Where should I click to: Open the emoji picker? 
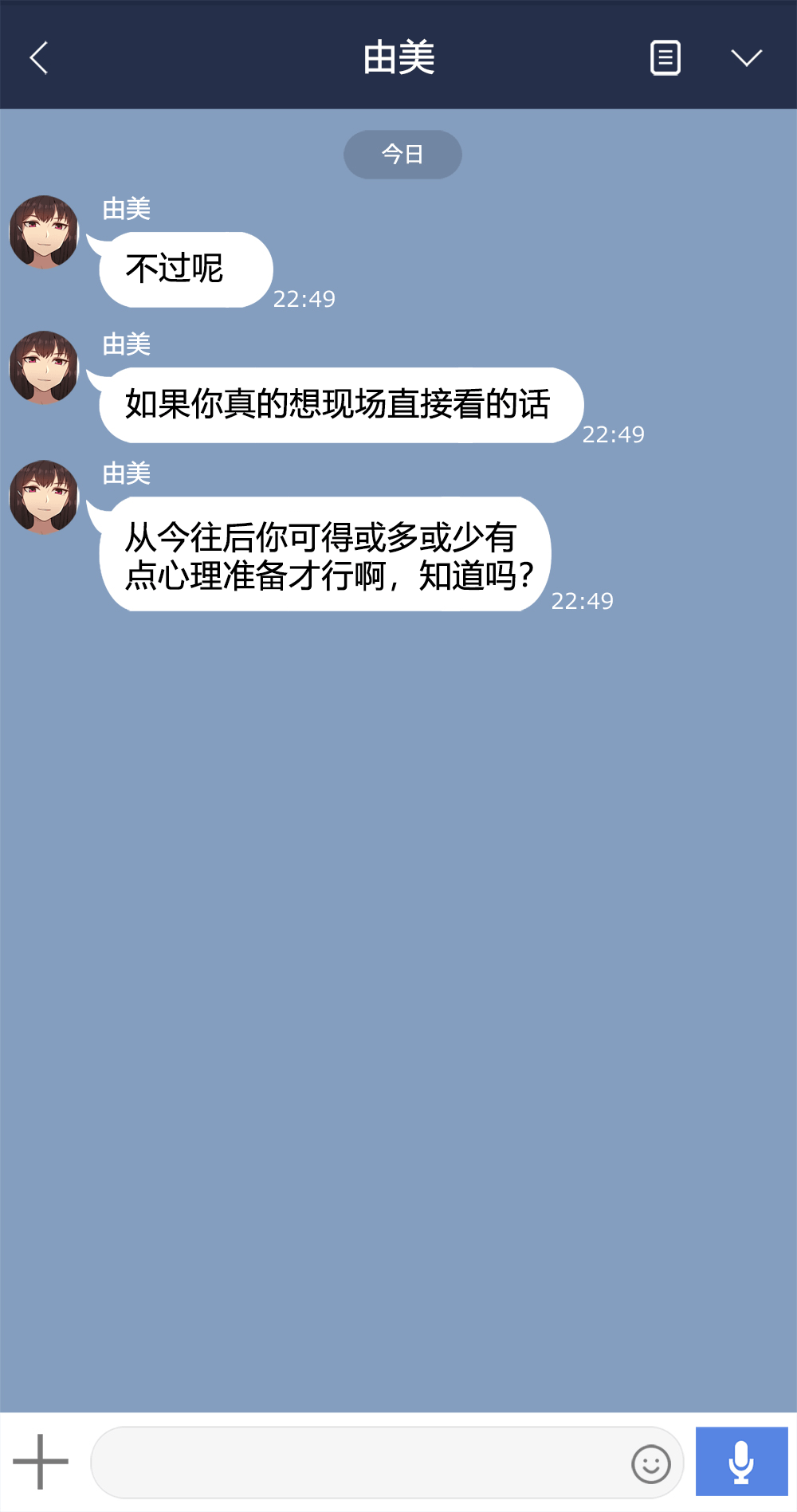coord(650,1464)
